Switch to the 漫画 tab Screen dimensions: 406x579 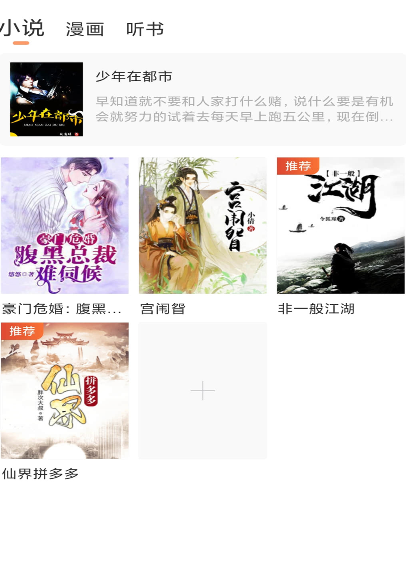85,29
